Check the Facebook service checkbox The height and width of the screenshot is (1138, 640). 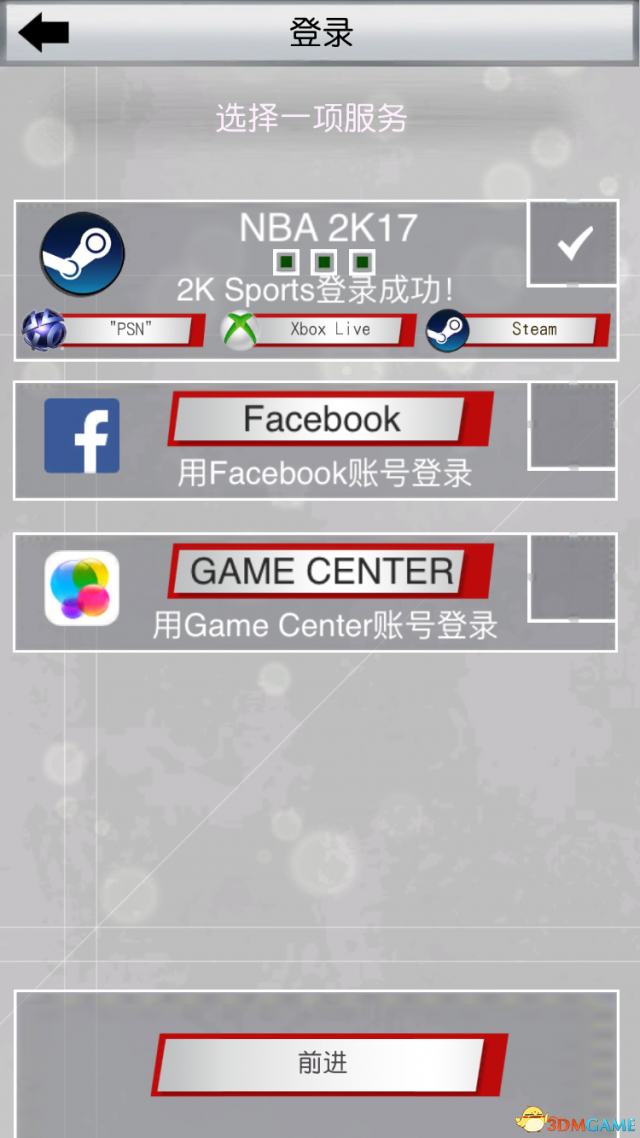click(x=572, y=424)
